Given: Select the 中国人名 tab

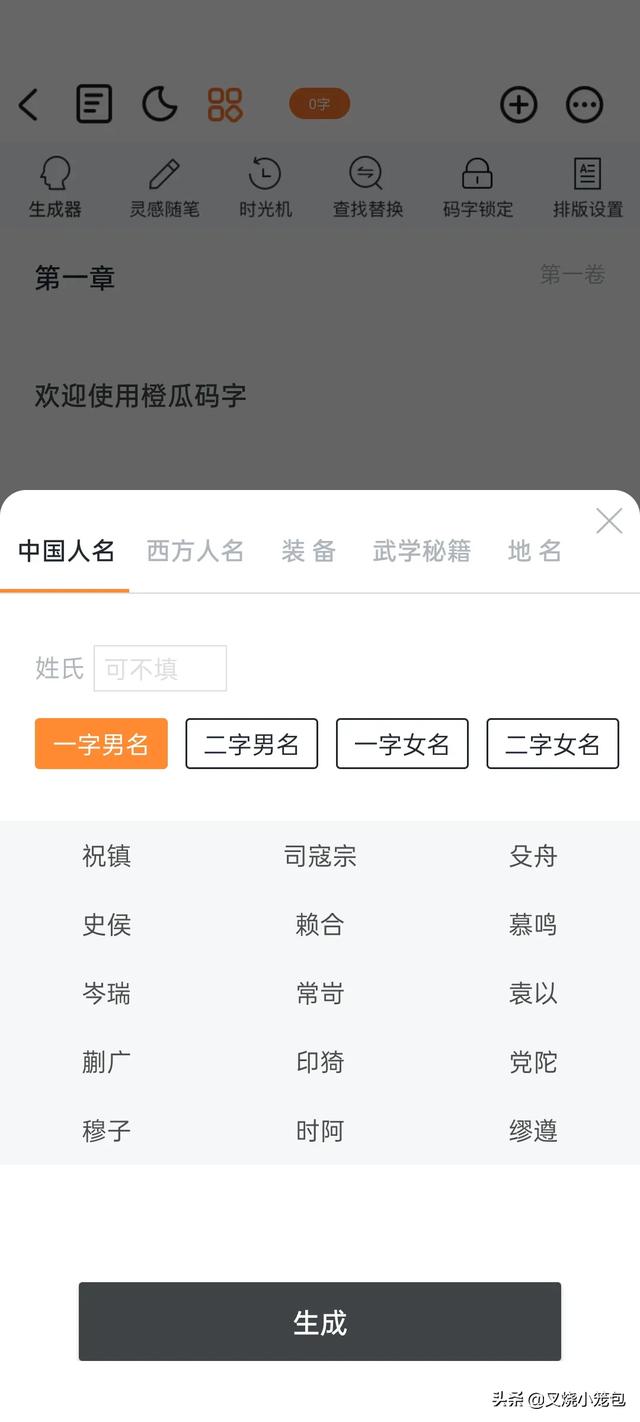Looking at the screenshot, I should 66,551.
